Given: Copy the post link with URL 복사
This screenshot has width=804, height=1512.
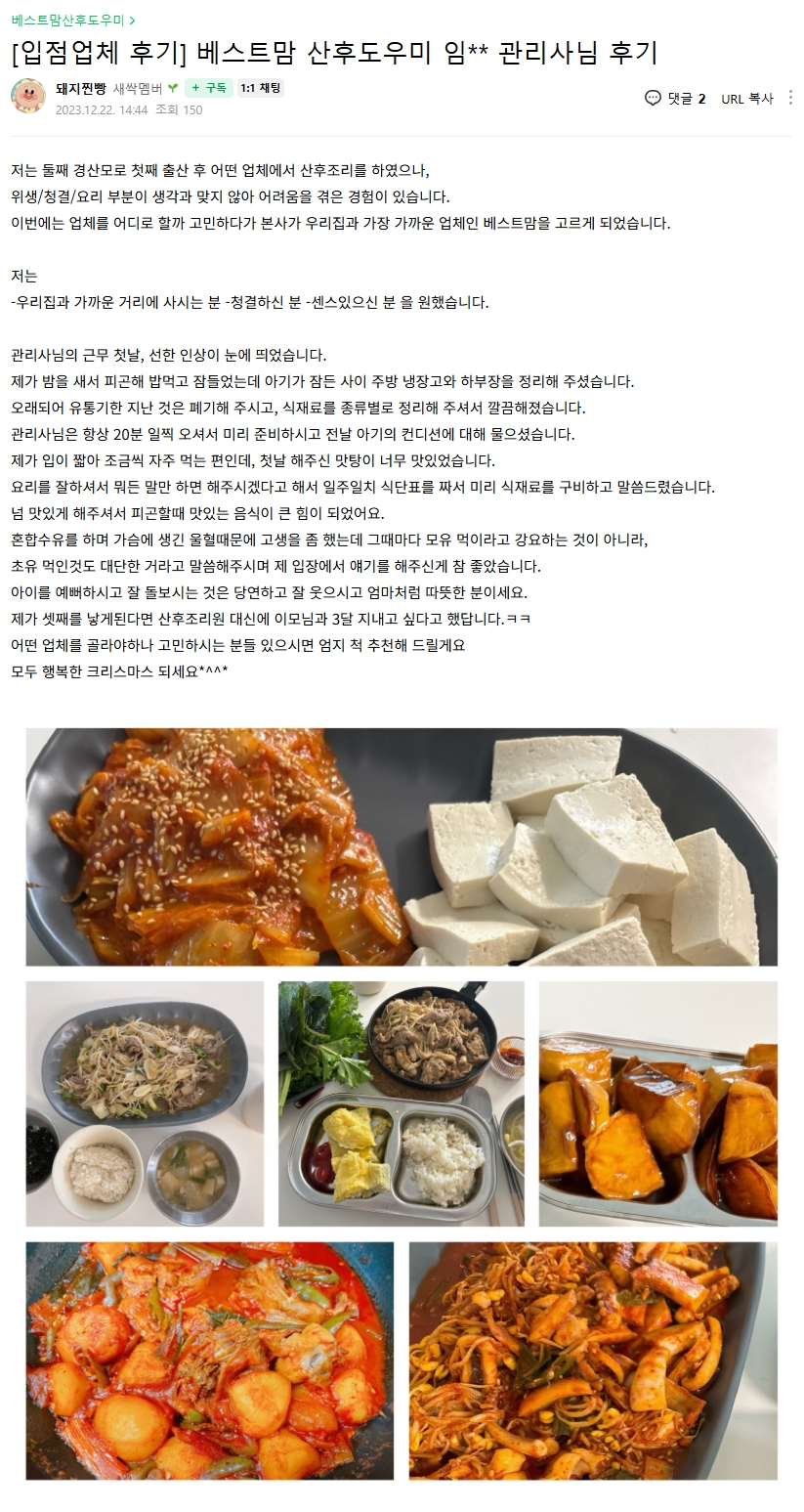Looking at the screenshot, I should coord(746,98).
